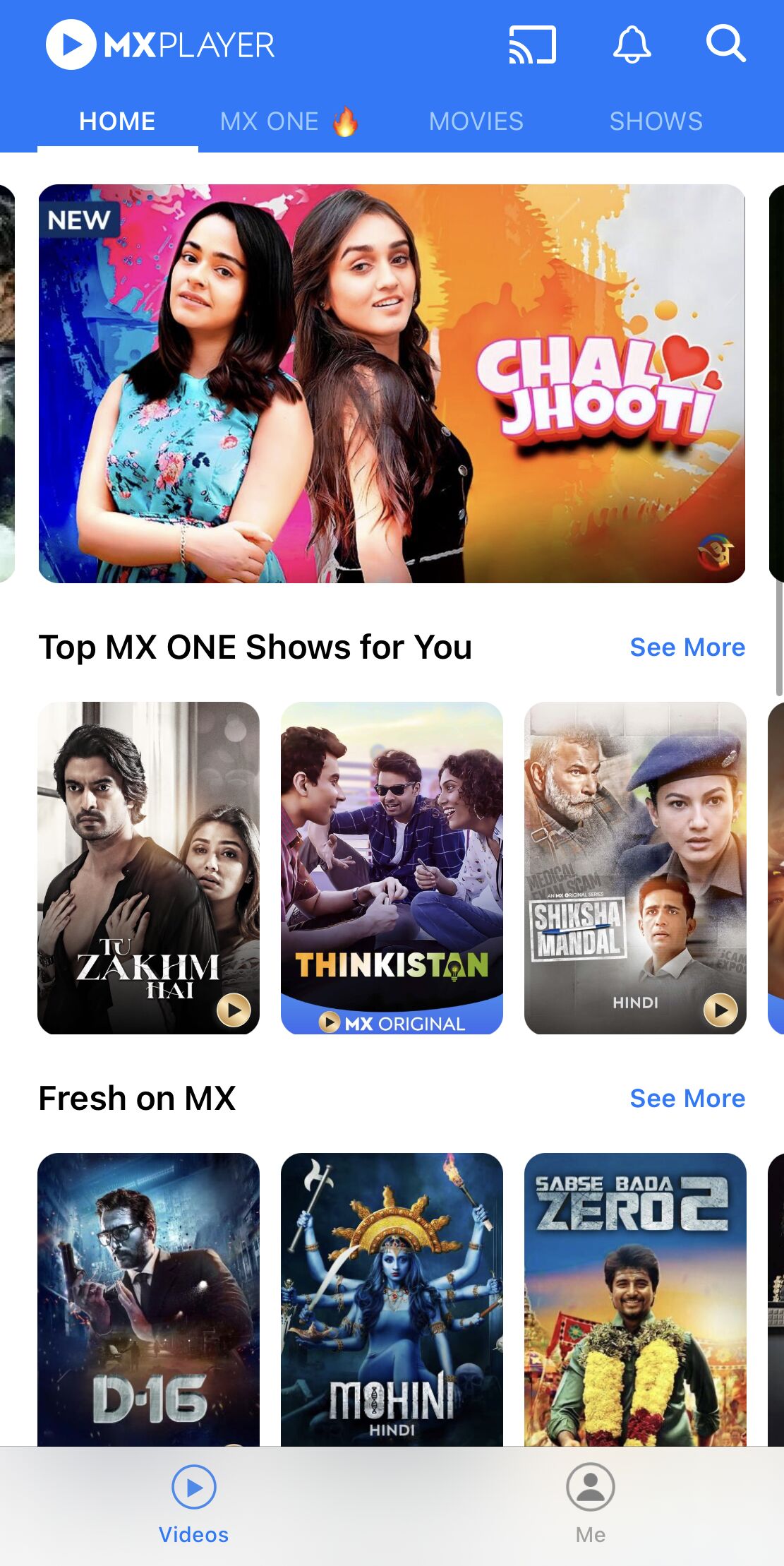Viewport: 784px width, 1566px height.
Task: Go to the Me profile tab
Action: pyautogui.click(x=591, y=1504)
